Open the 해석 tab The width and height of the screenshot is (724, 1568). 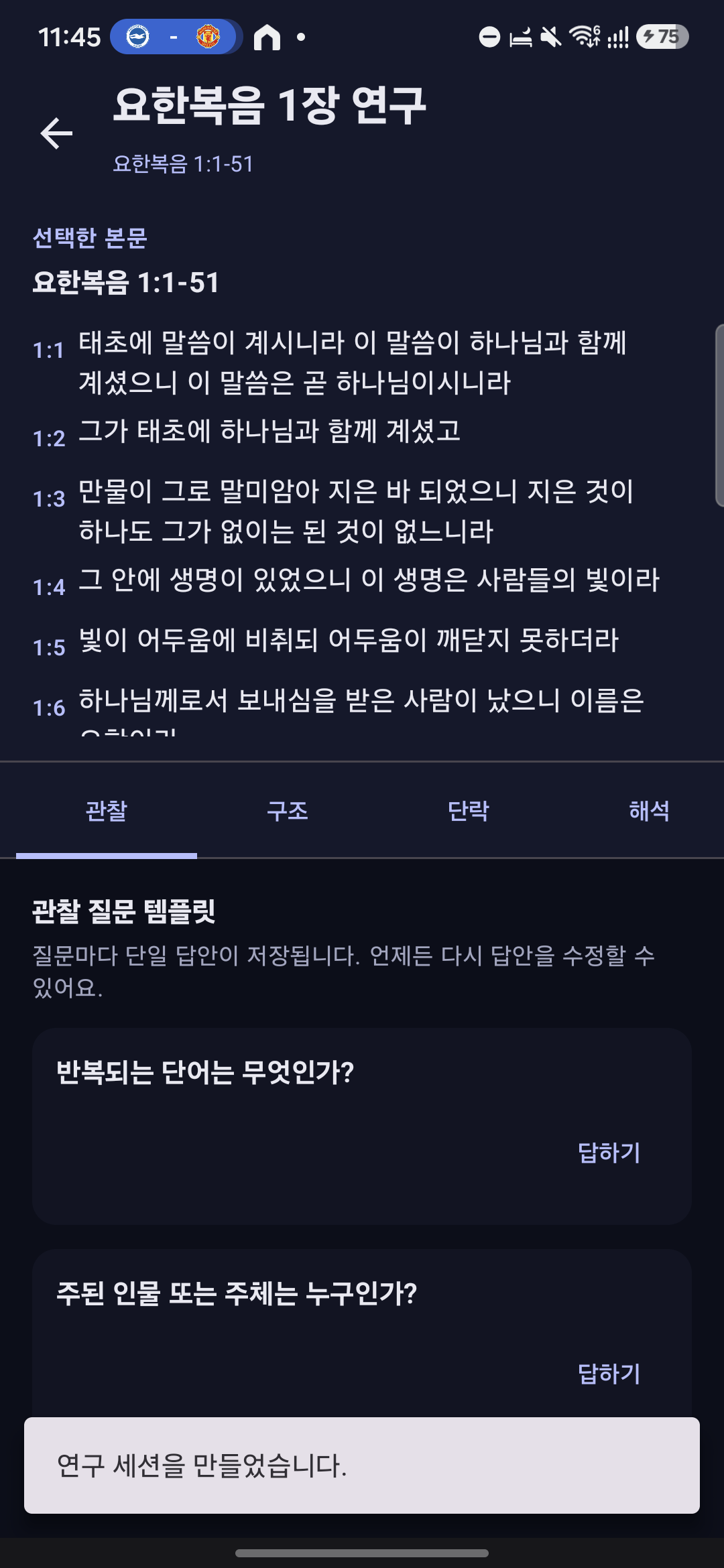649,811
